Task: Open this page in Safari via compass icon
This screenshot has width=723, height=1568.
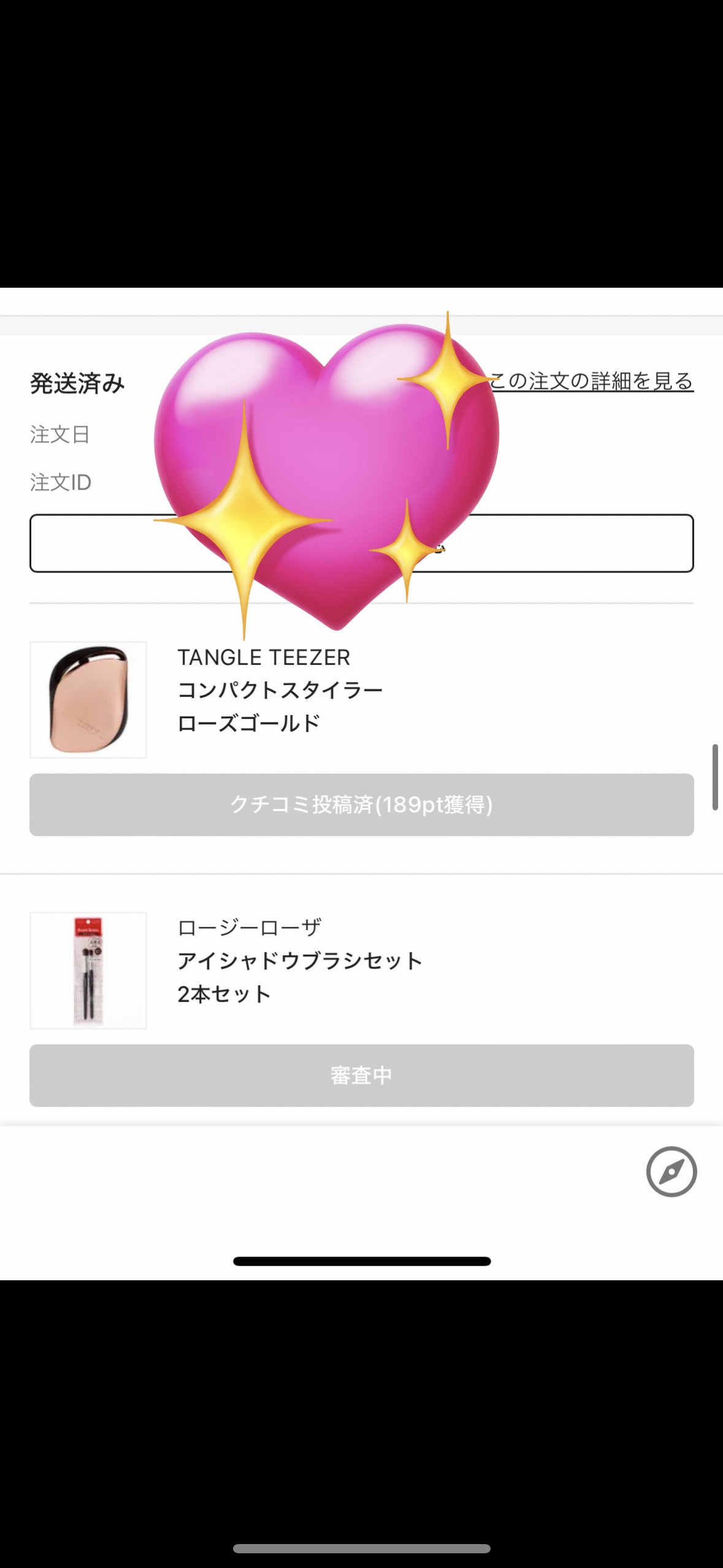Action: 671,1171
